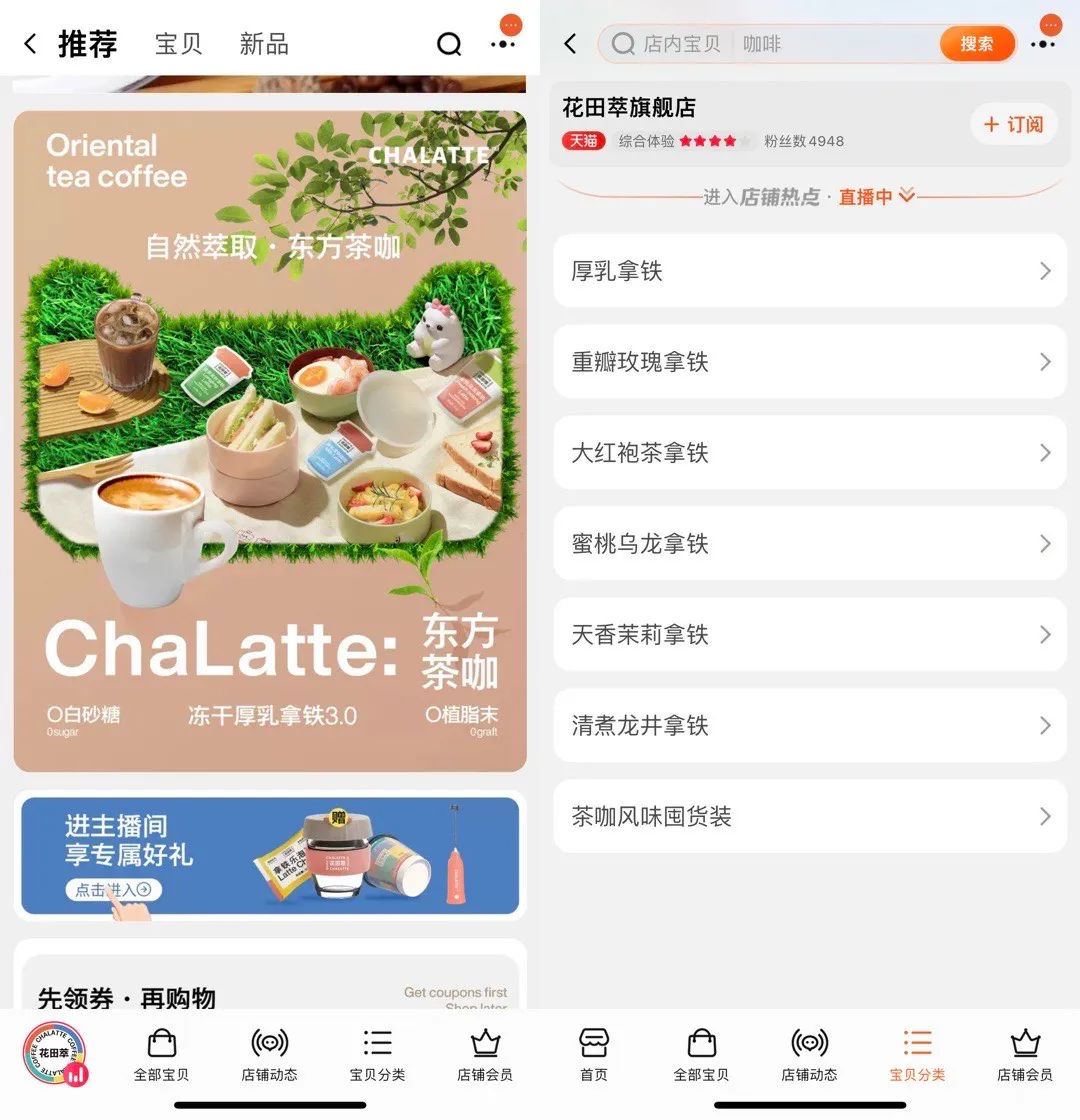Choose the 天香茉莉拿铁 category row
The image size is (1080, 1120).
810,635
